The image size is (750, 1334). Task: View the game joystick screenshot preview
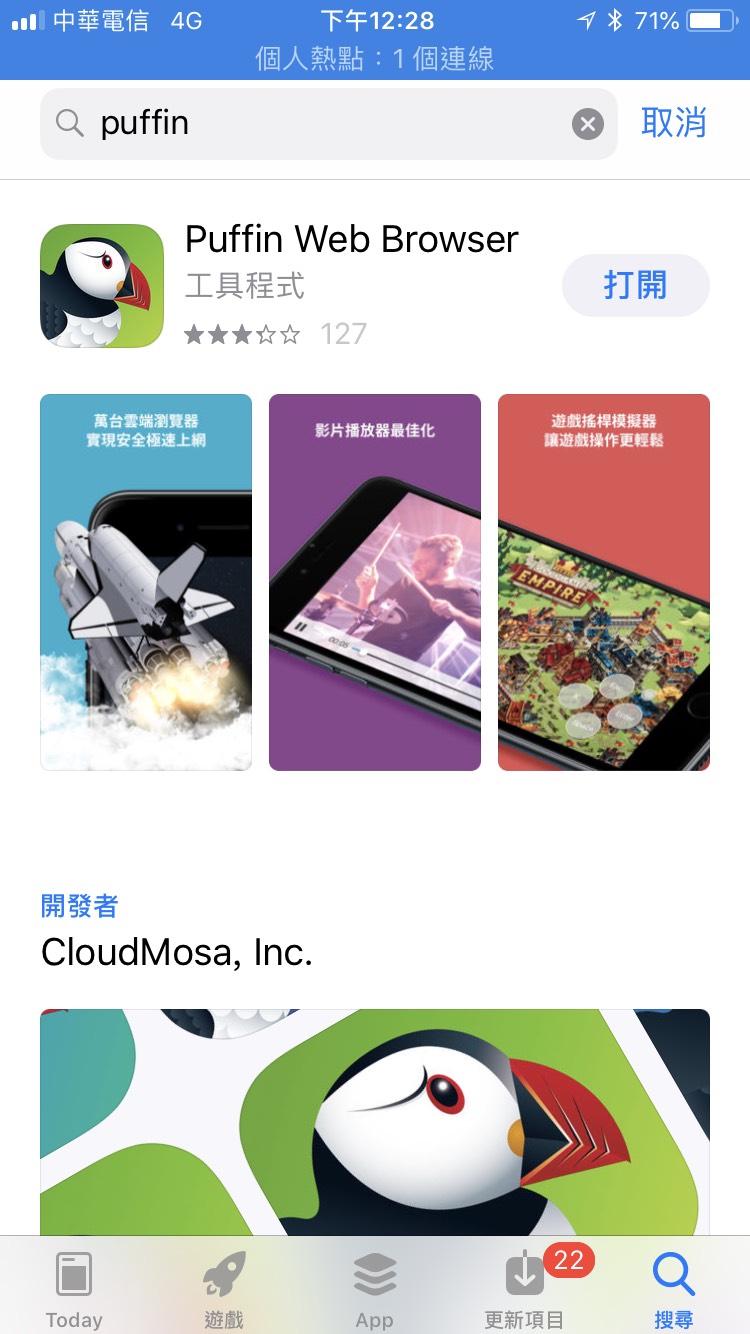click(604, 582)
